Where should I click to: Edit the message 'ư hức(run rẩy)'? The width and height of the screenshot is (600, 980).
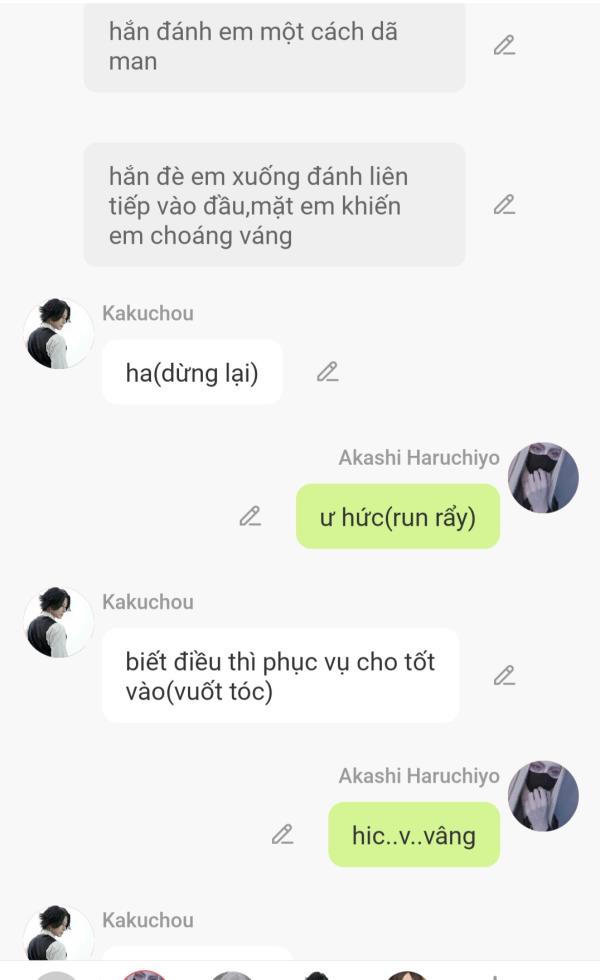click(250, 516)
